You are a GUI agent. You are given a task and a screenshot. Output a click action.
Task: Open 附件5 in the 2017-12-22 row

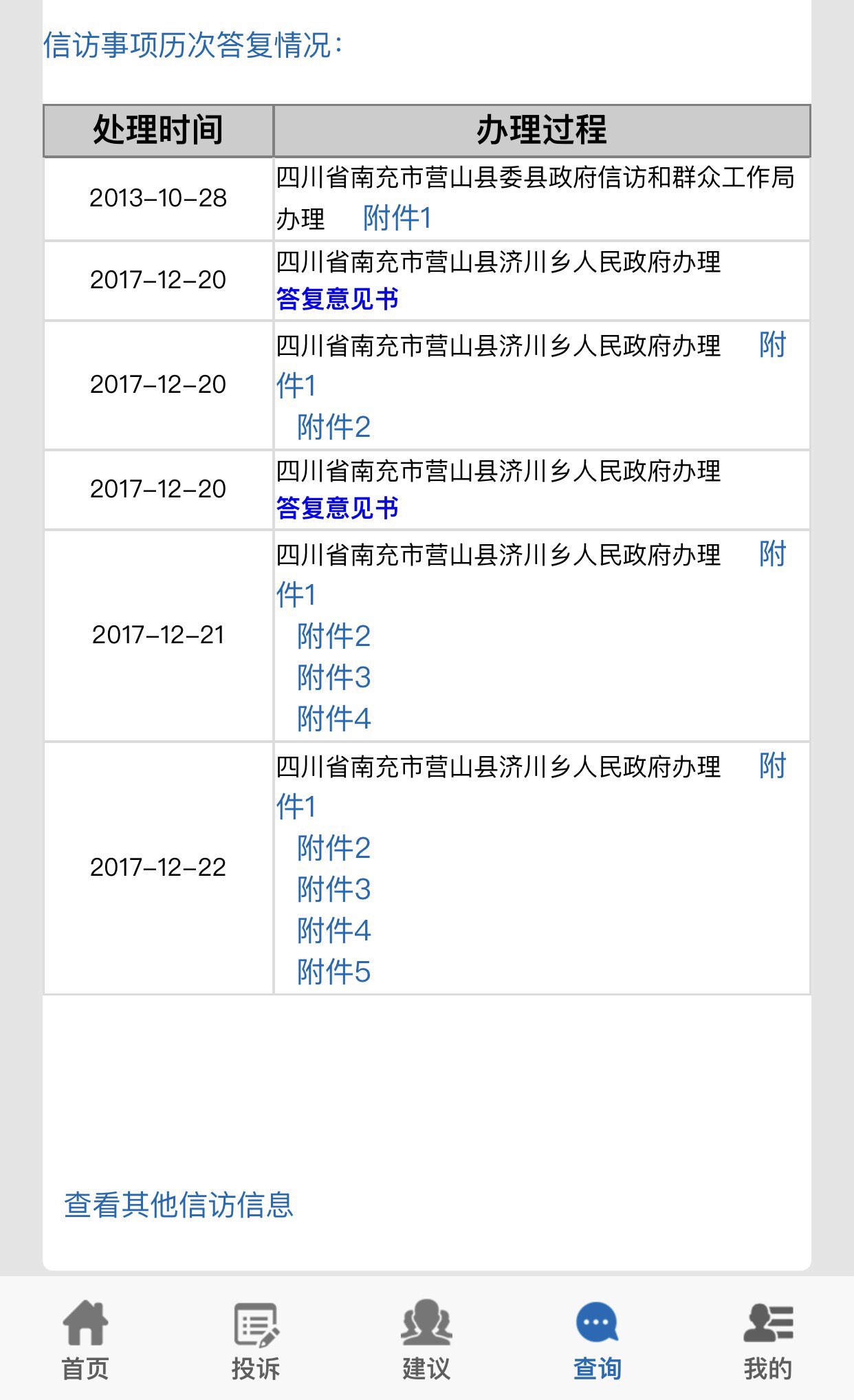[333, 972]
